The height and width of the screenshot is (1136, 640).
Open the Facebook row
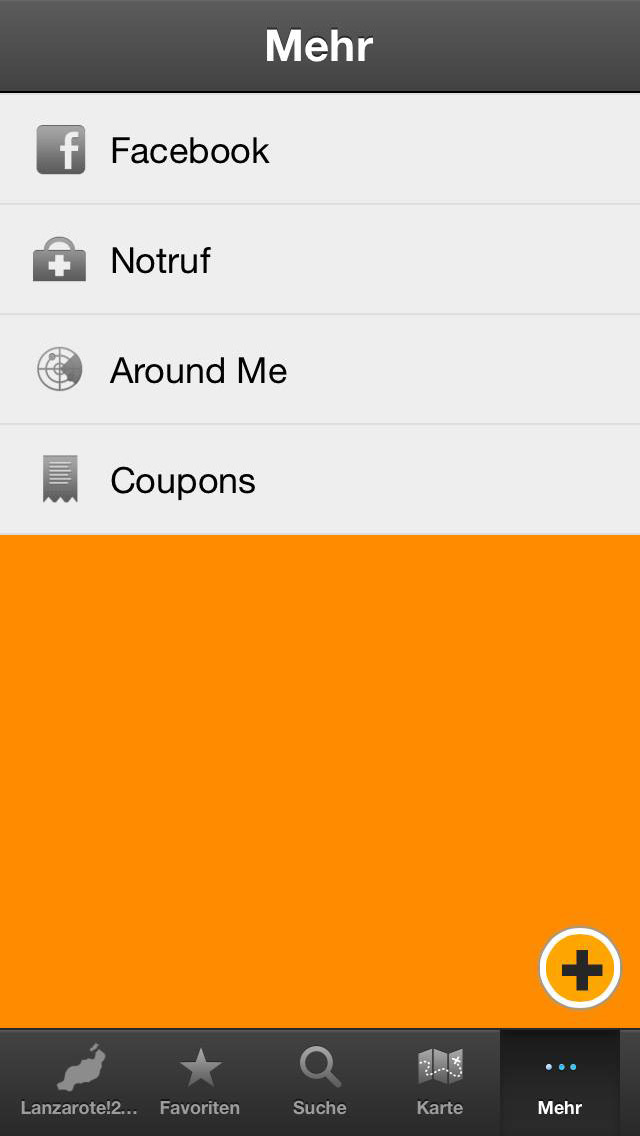coord(320,149)
